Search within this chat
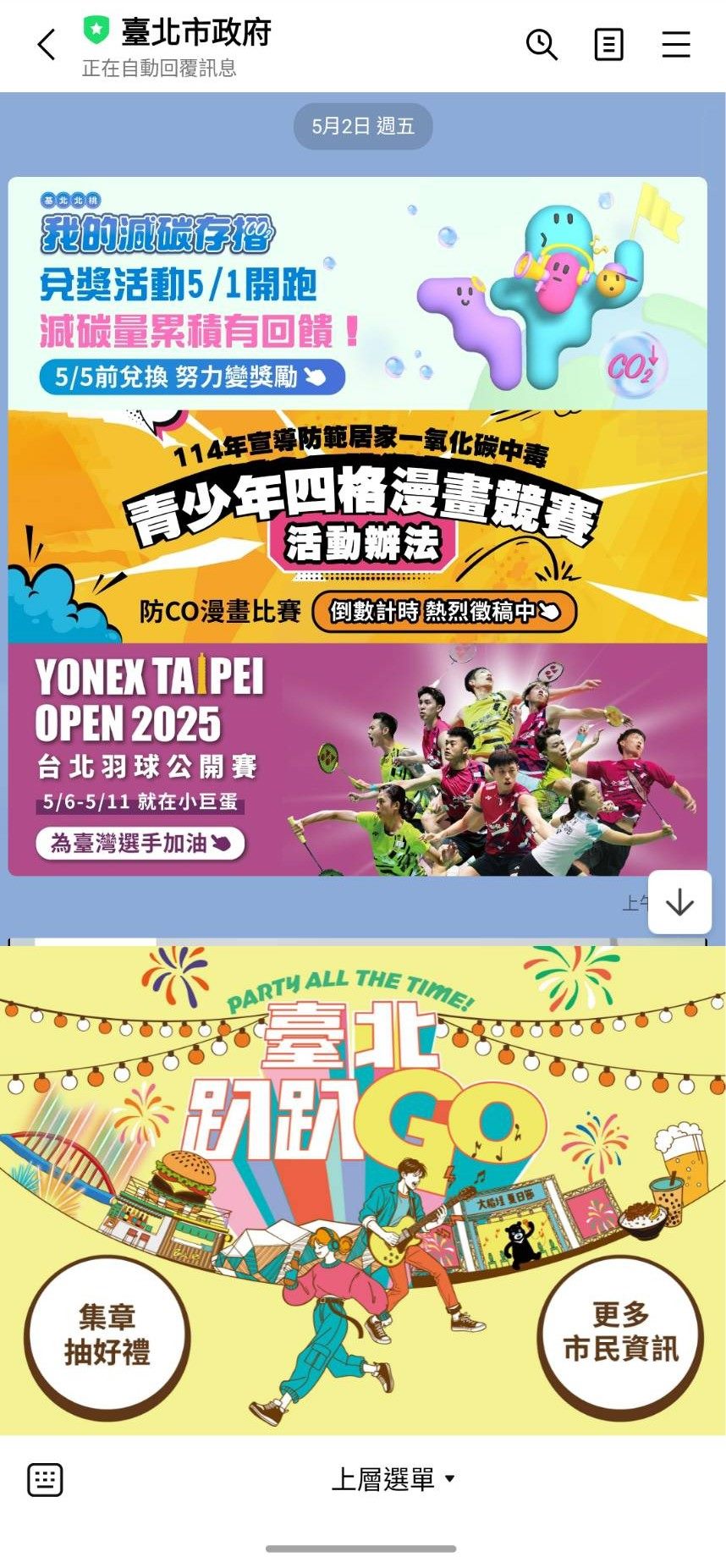726x1568 pixels. click(542, 45)
